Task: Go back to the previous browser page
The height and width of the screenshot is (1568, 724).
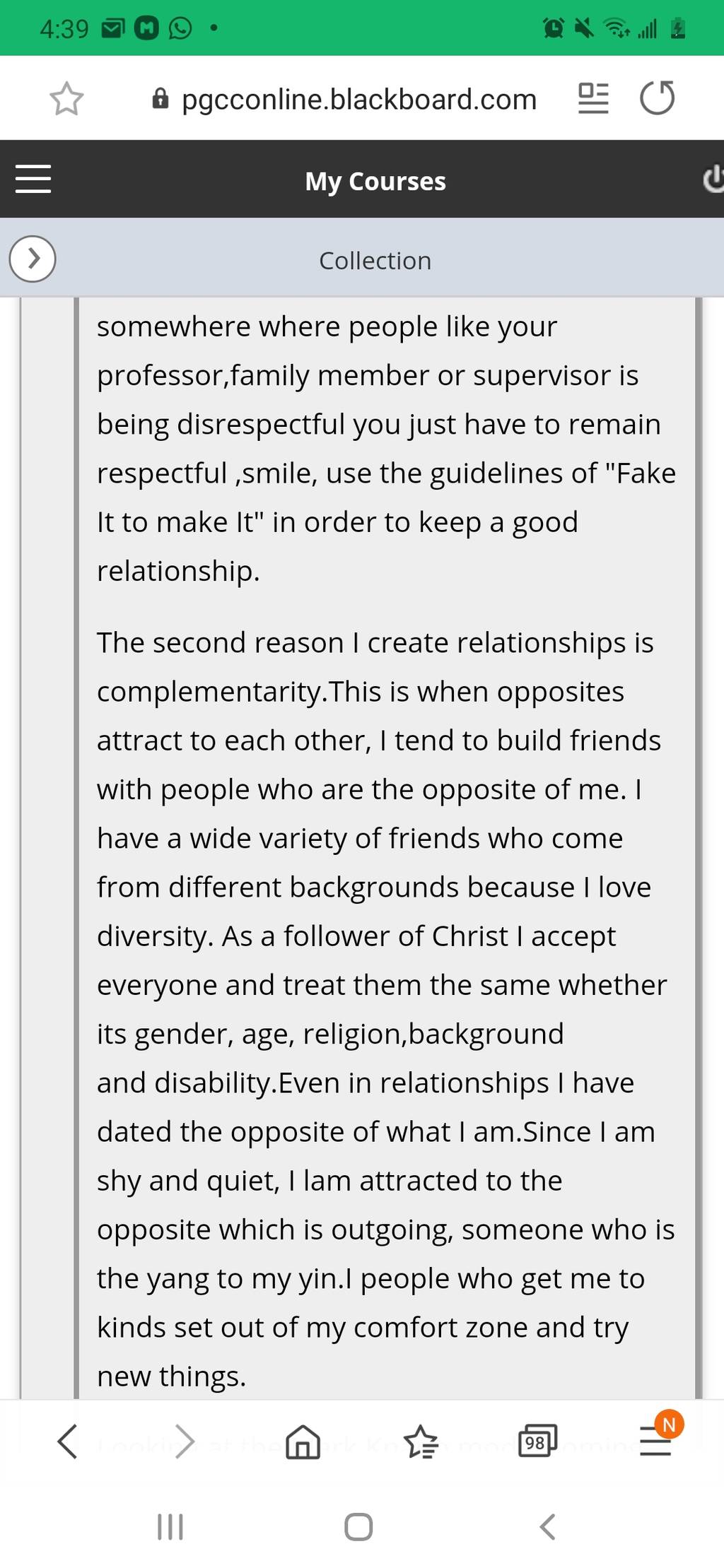Action: click(67, 1442)
